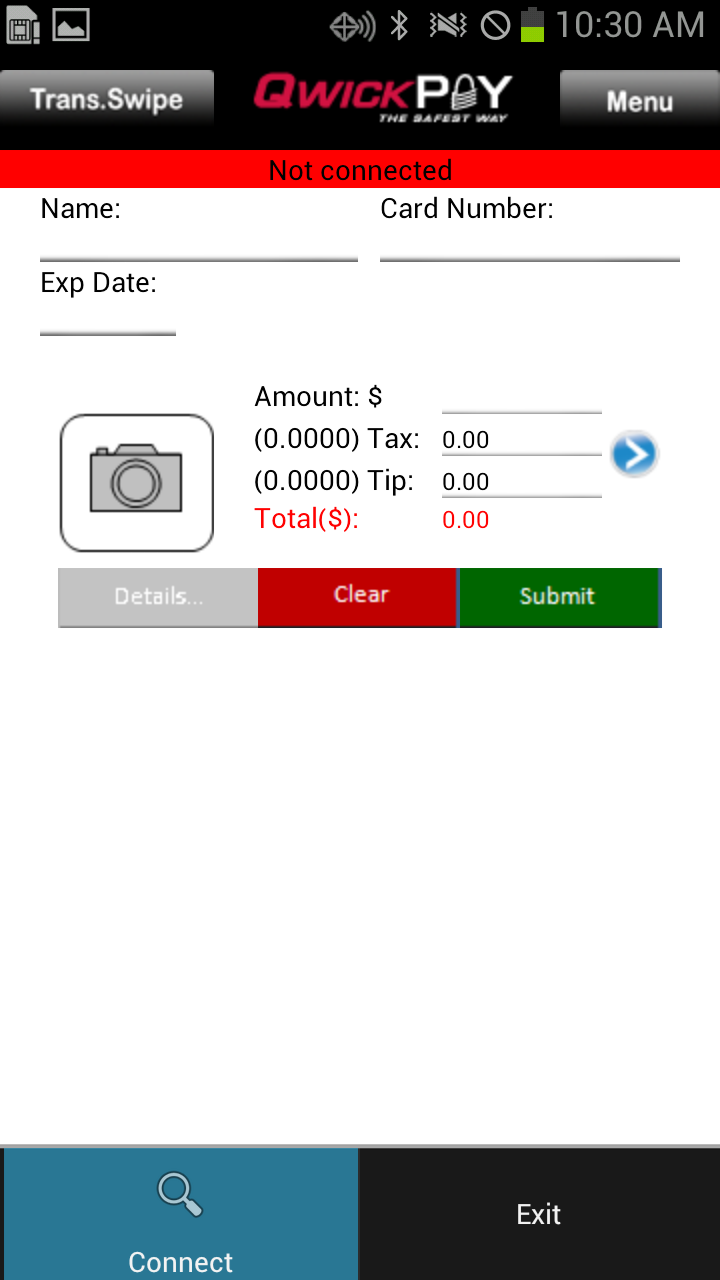Screen dimensions: 720x1280
Task: Tap the battery indicator in the status bar
Action: (x=533, y=25)
